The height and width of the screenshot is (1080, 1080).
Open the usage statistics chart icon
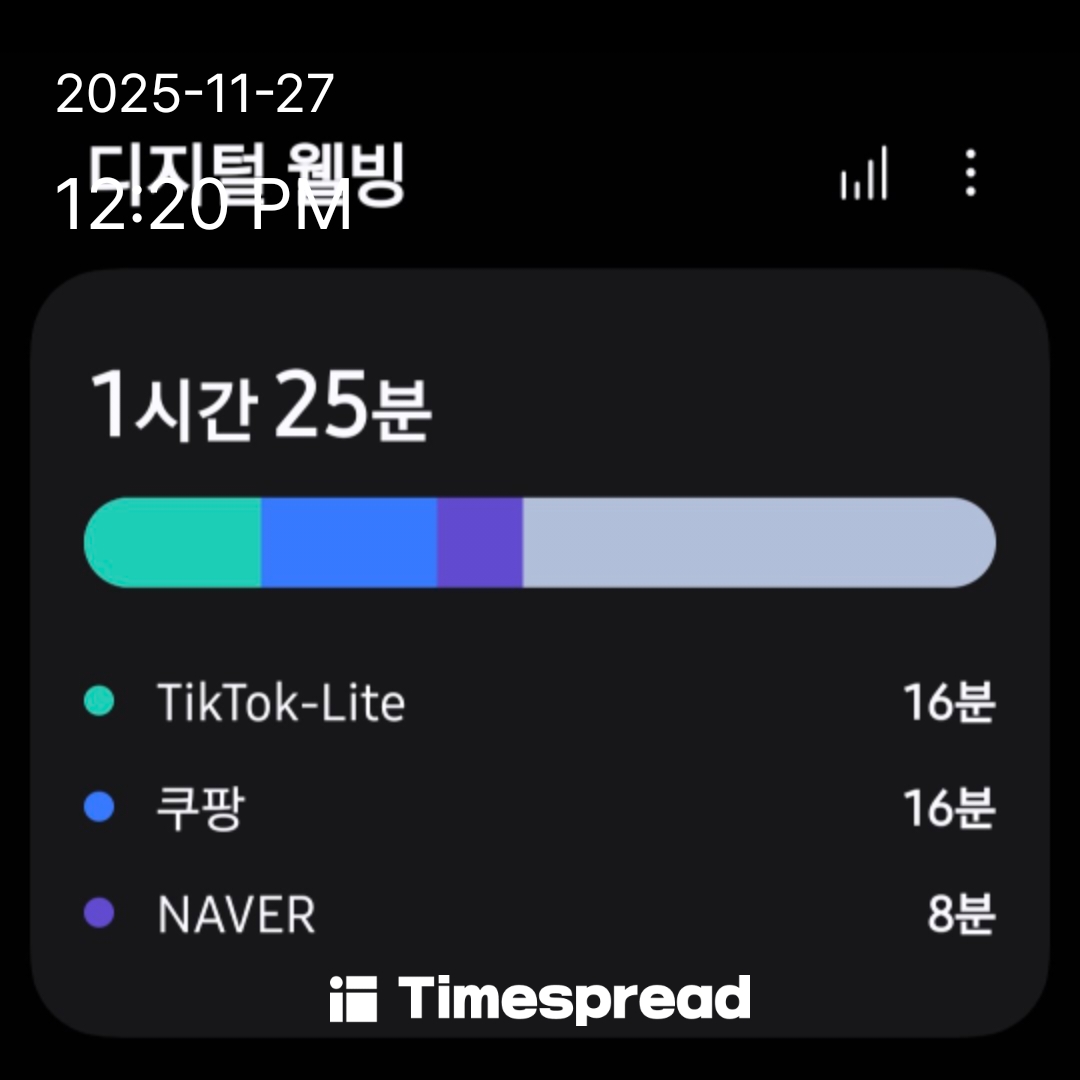(x=864, y=174)
